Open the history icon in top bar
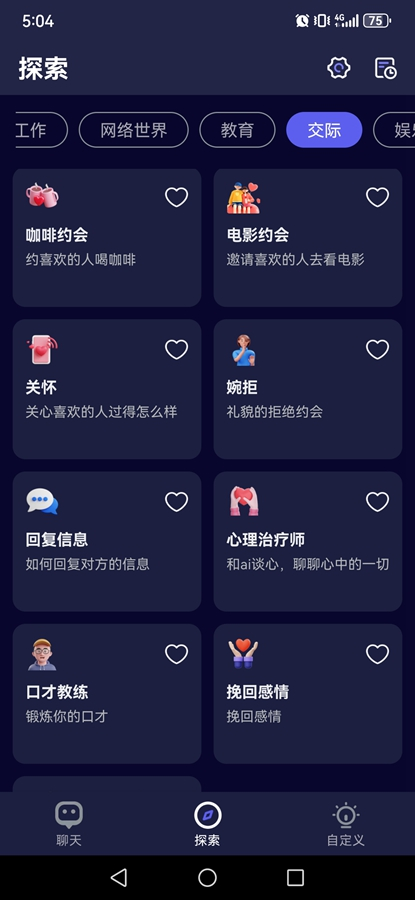415x900 pixels. (386, 68)
